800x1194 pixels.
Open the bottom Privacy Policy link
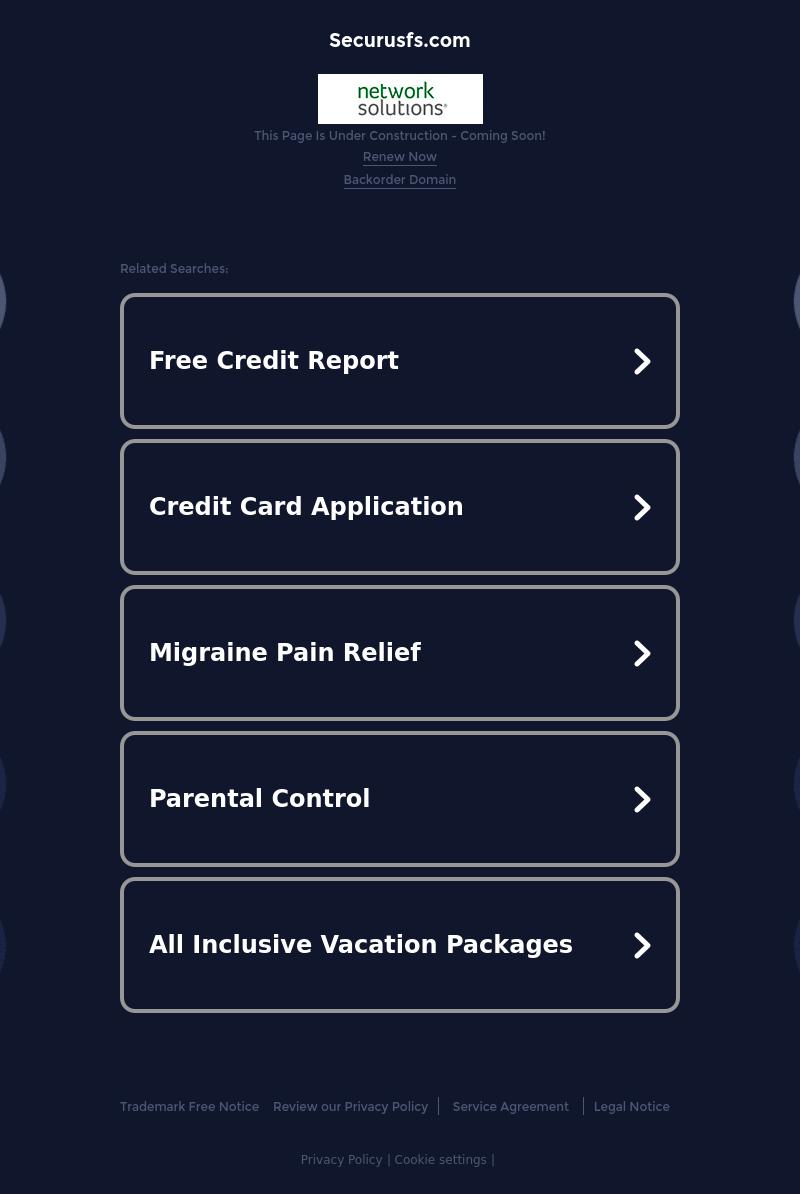(341, 1160)
